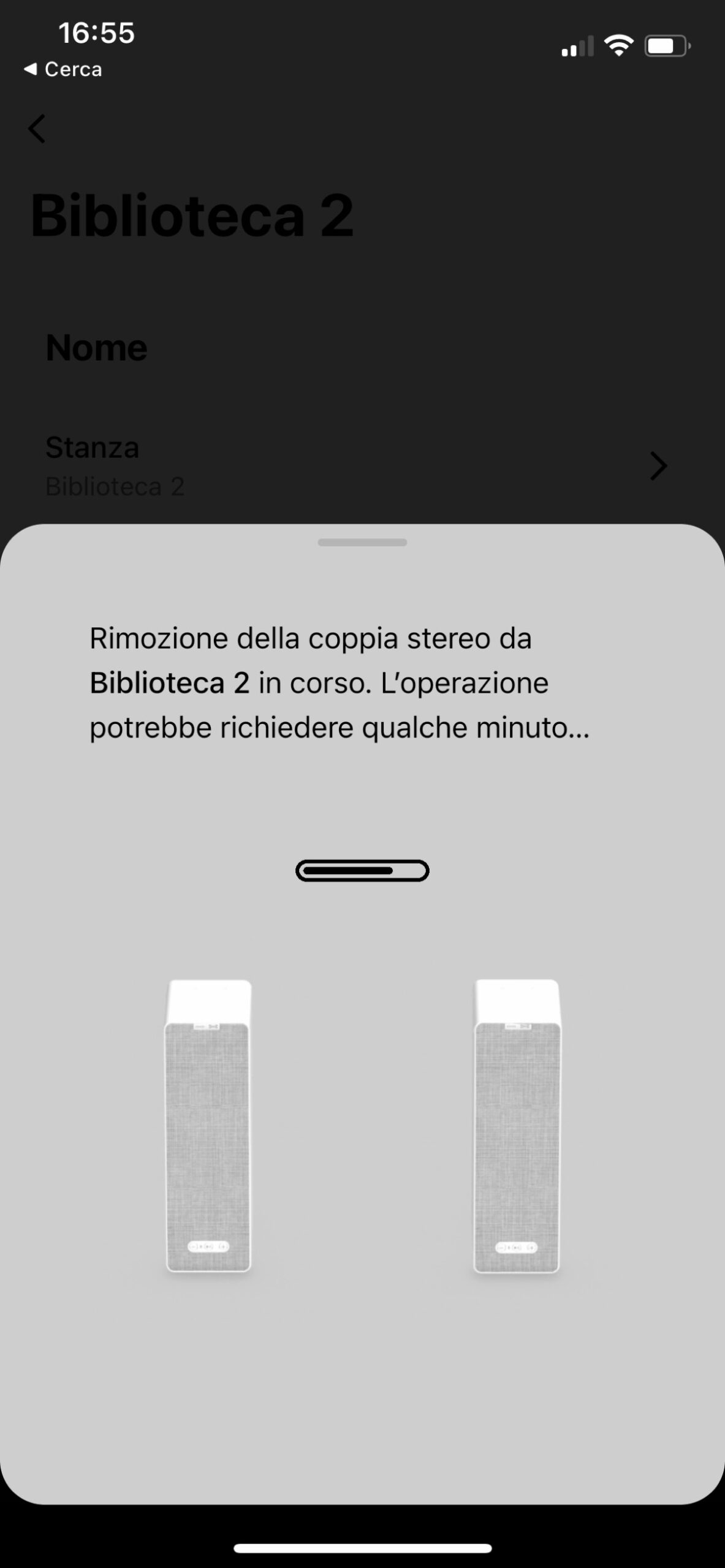Go back using the top-left arrow
This screenshot has width=725, height=1568.
coord(37,129)
